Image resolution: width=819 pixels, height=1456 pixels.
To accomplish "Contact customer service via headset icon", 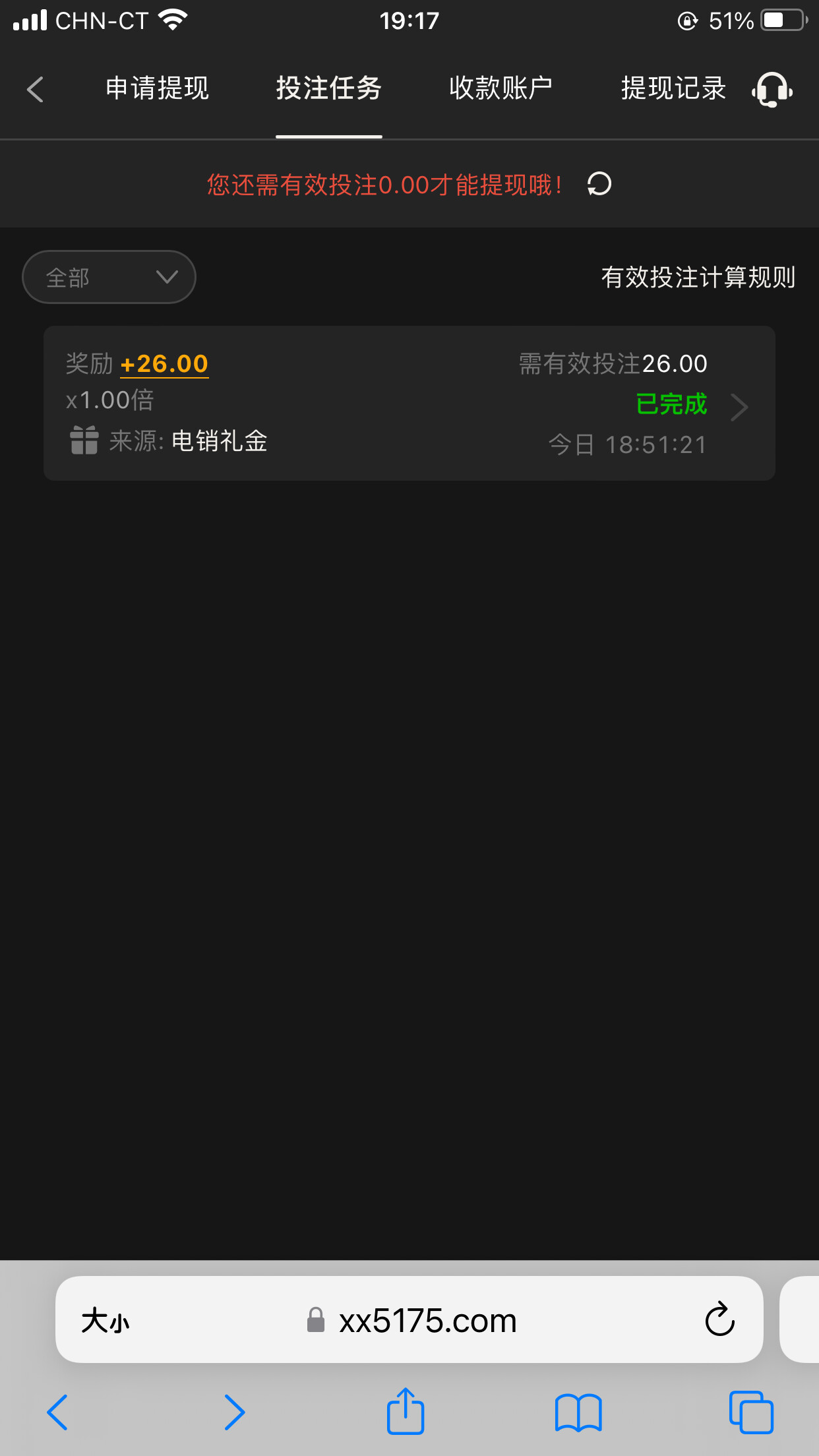I will click(772, 90).
